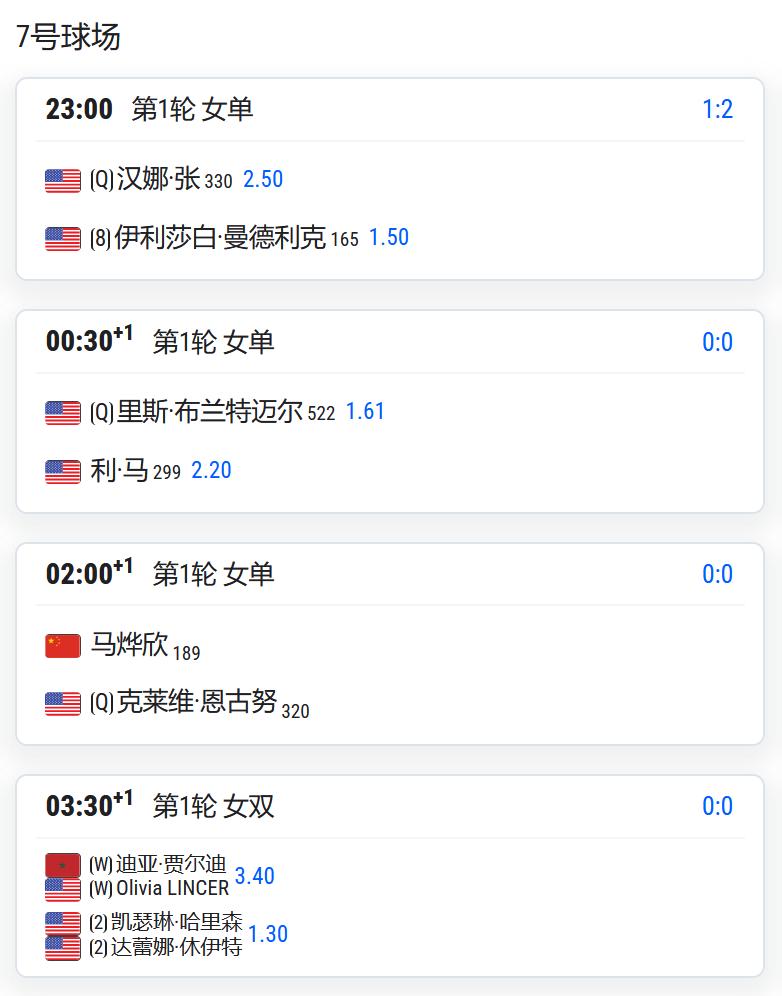Select odds 2.20 for 利·马

211,470
